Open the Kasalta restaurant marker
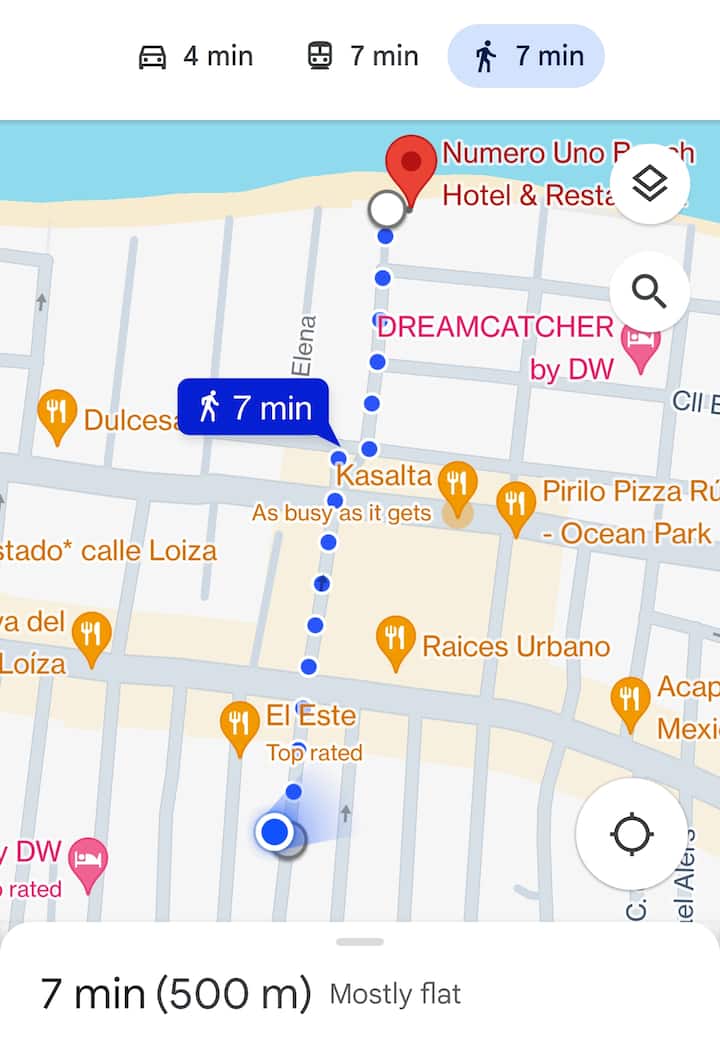 [458, 480]
